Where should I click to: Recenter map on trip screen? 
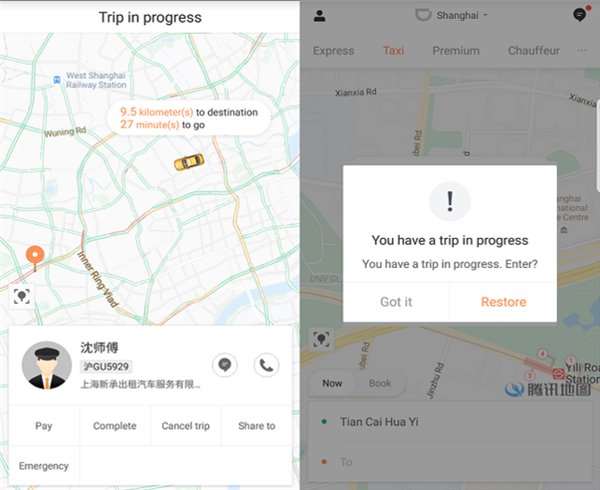(21, 296)
